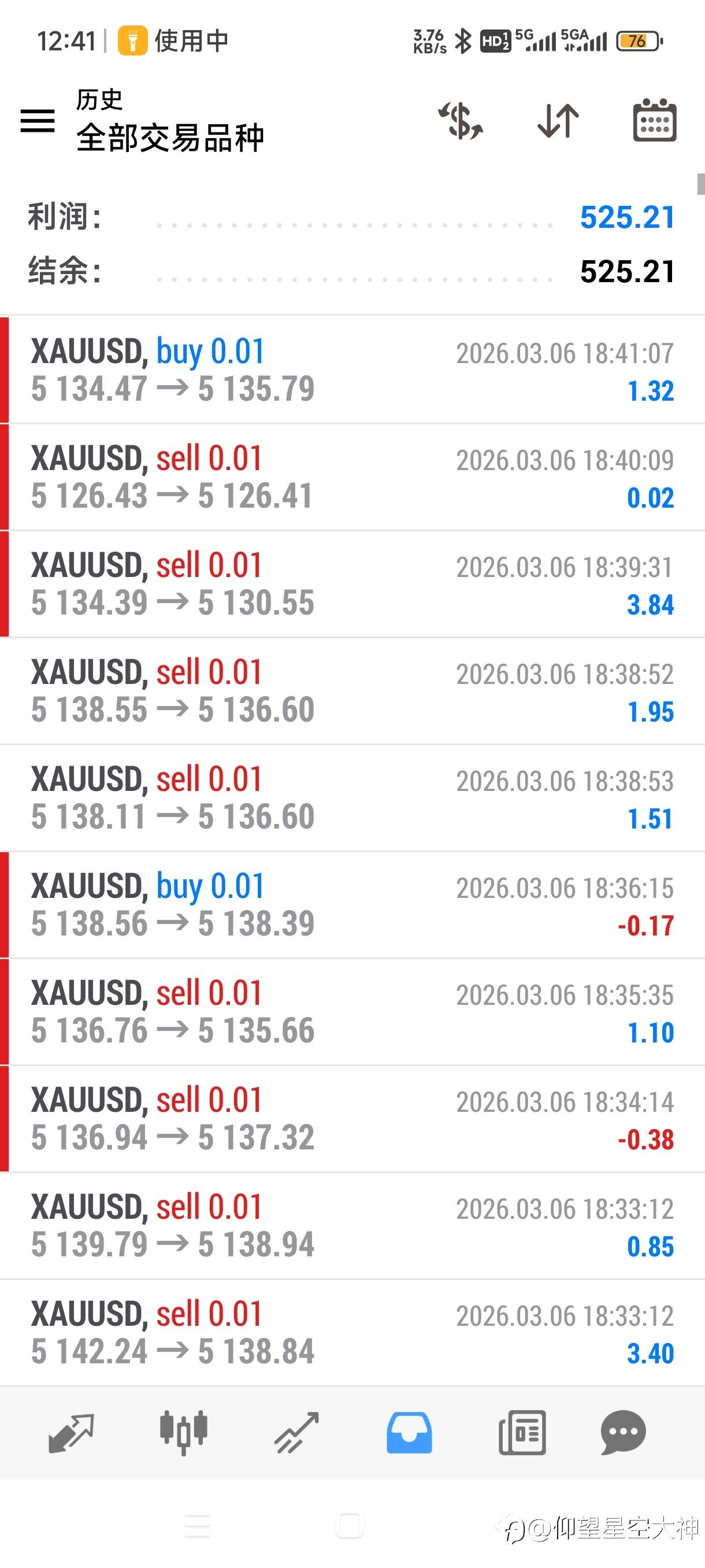Tap the currency symbol filter icon
This screenshot has height=1568, width=705.
coord(461,120)
